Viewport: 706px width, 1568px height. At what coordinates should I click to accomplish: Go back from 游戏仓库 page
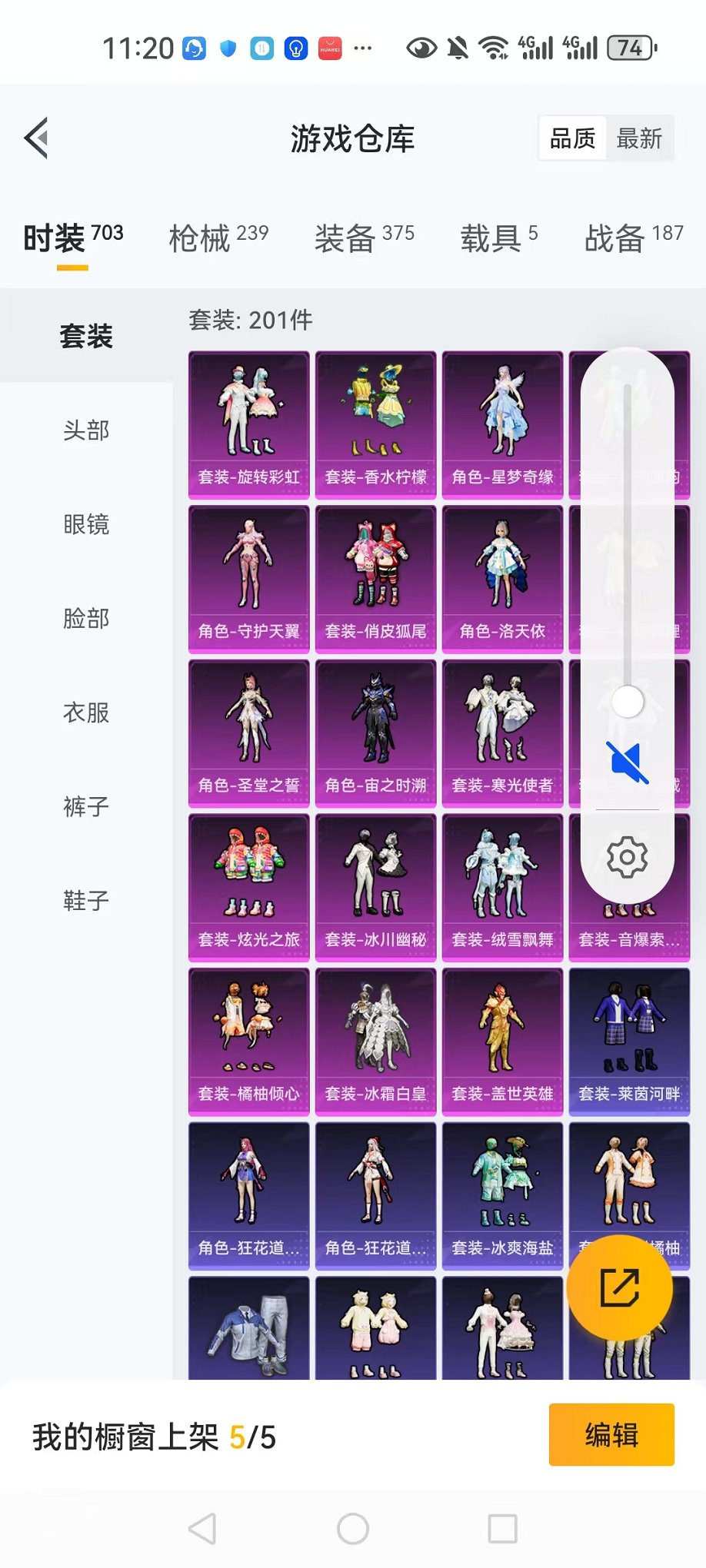point(37,138)
